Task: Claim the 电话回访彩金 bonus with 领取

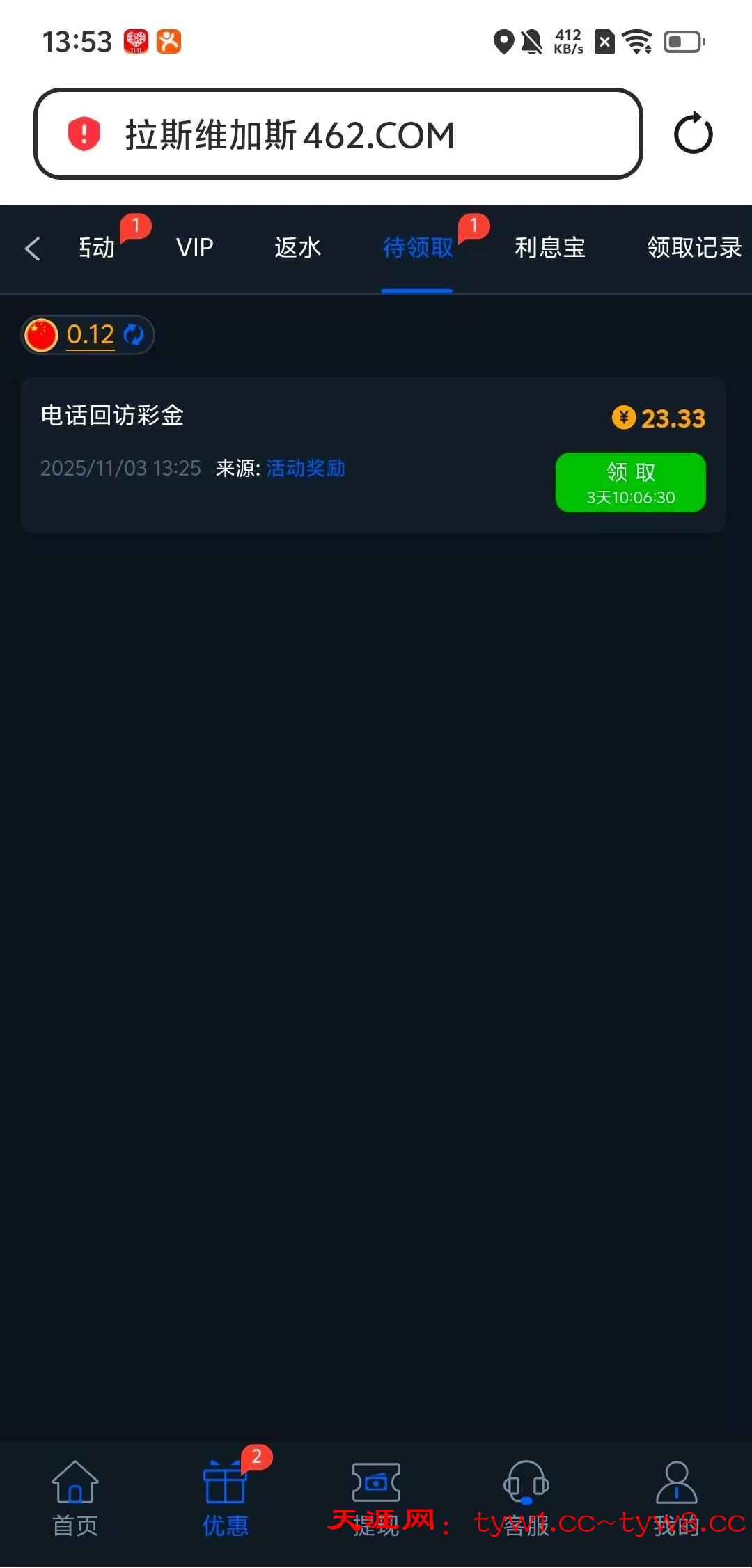Action: (630, 482)
